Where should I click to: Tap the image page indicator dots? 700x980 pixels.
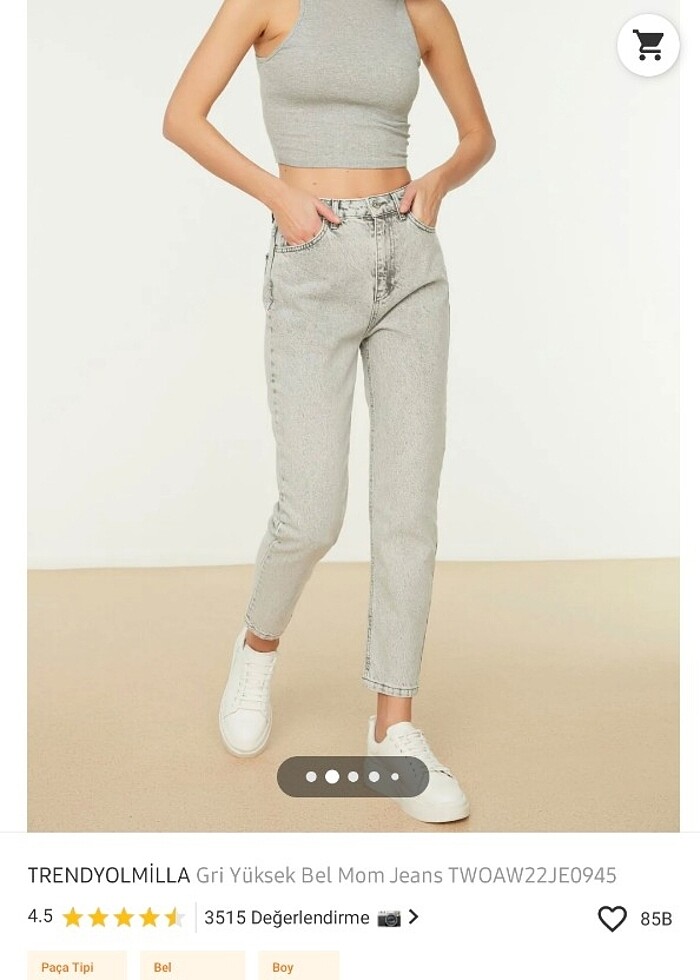tap(353, 776)
